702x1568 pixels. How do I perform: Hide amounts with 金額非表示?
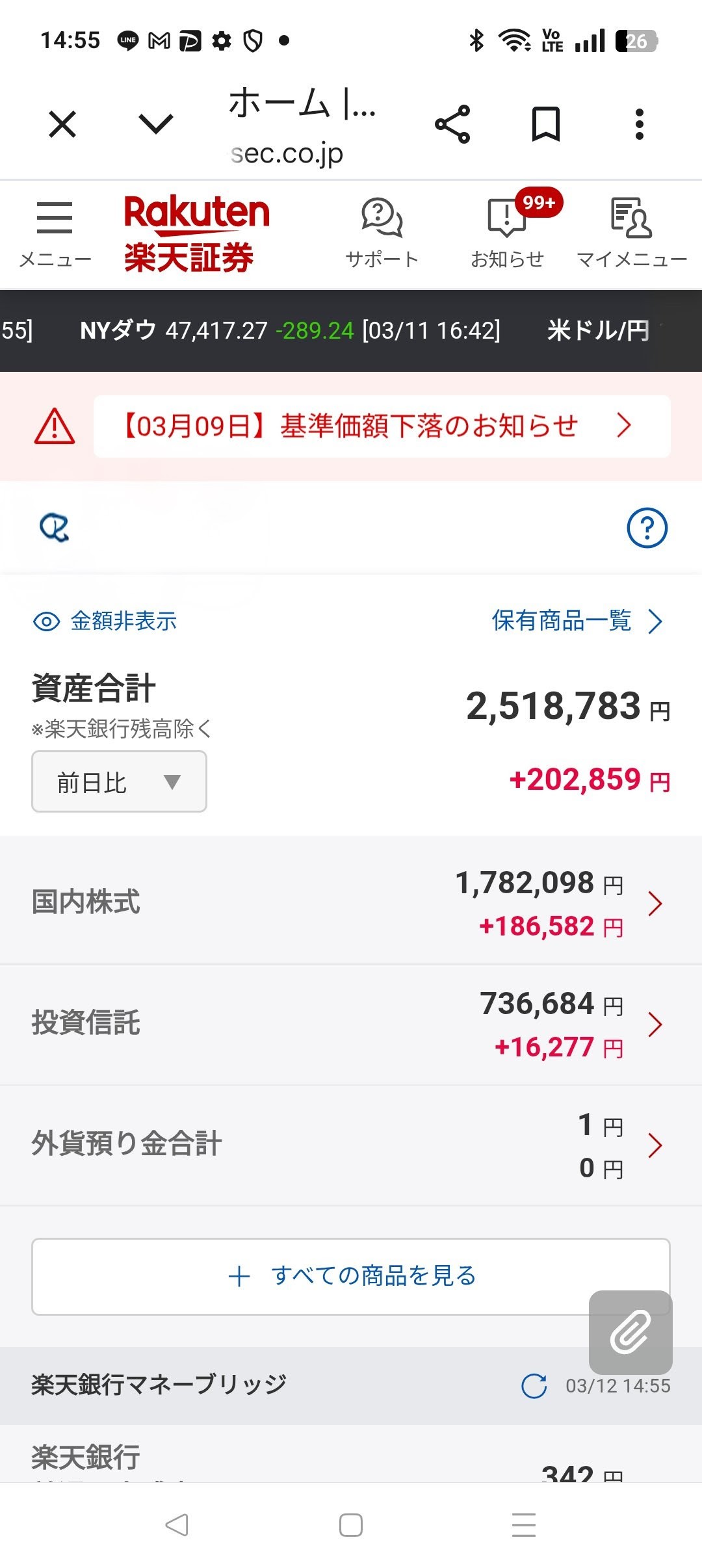tap(105, 621)
